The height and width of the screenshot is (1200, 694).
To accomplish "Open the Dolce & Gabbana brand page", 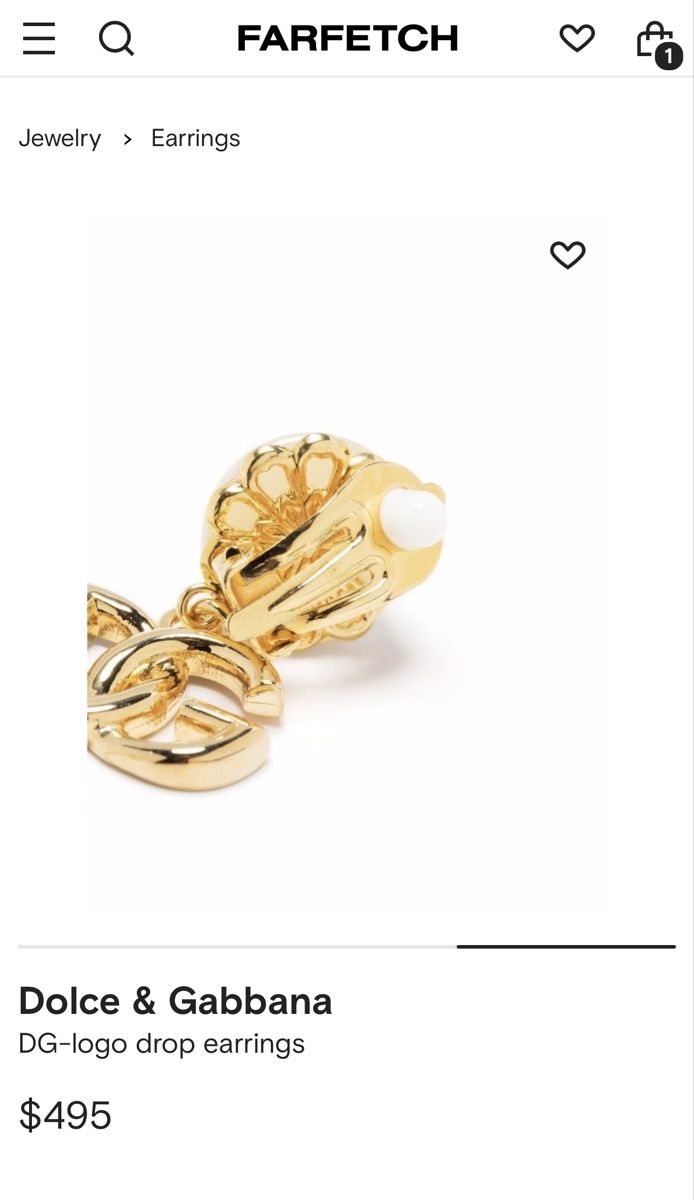I will (x=175, y=1001).
